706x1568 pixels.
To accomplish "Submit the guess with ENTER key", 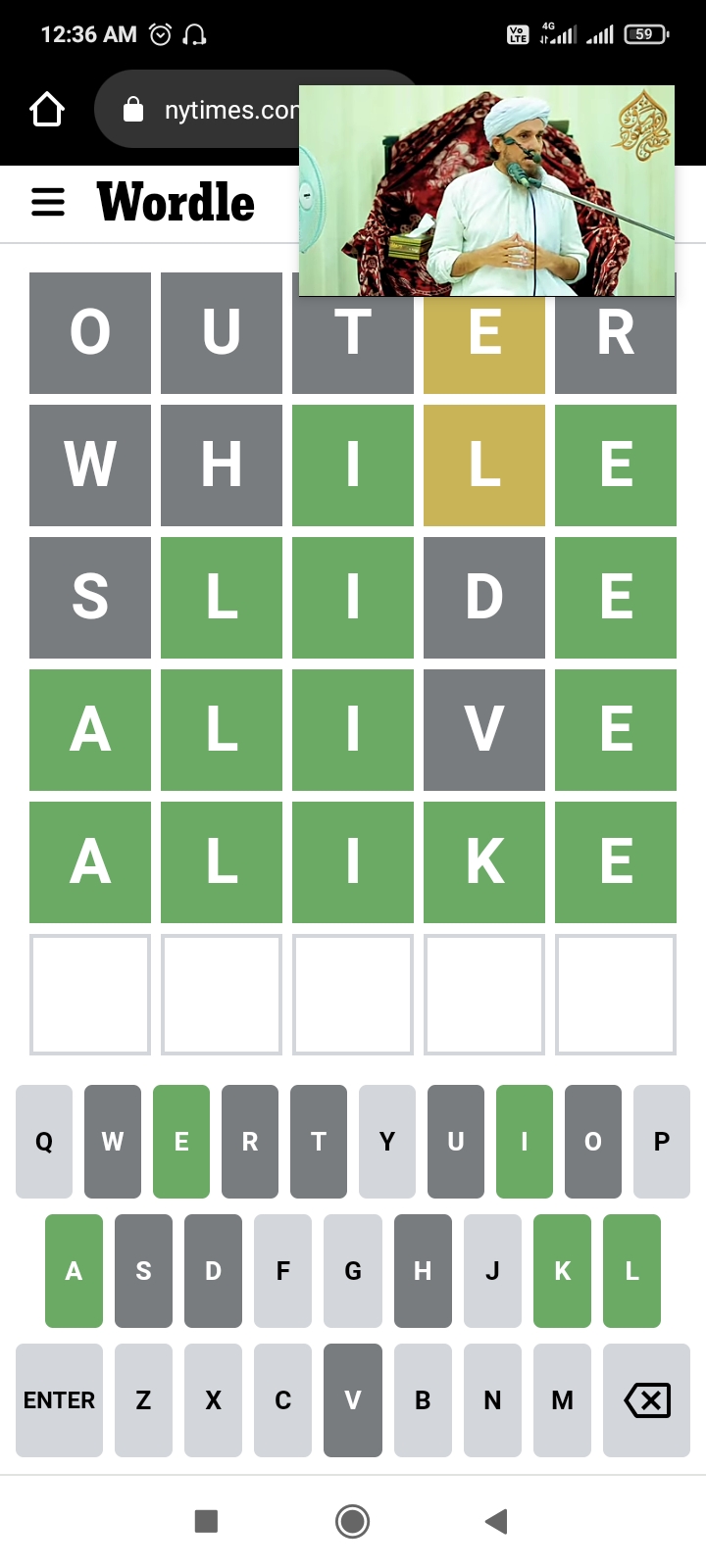I will tap(59, 1400).
